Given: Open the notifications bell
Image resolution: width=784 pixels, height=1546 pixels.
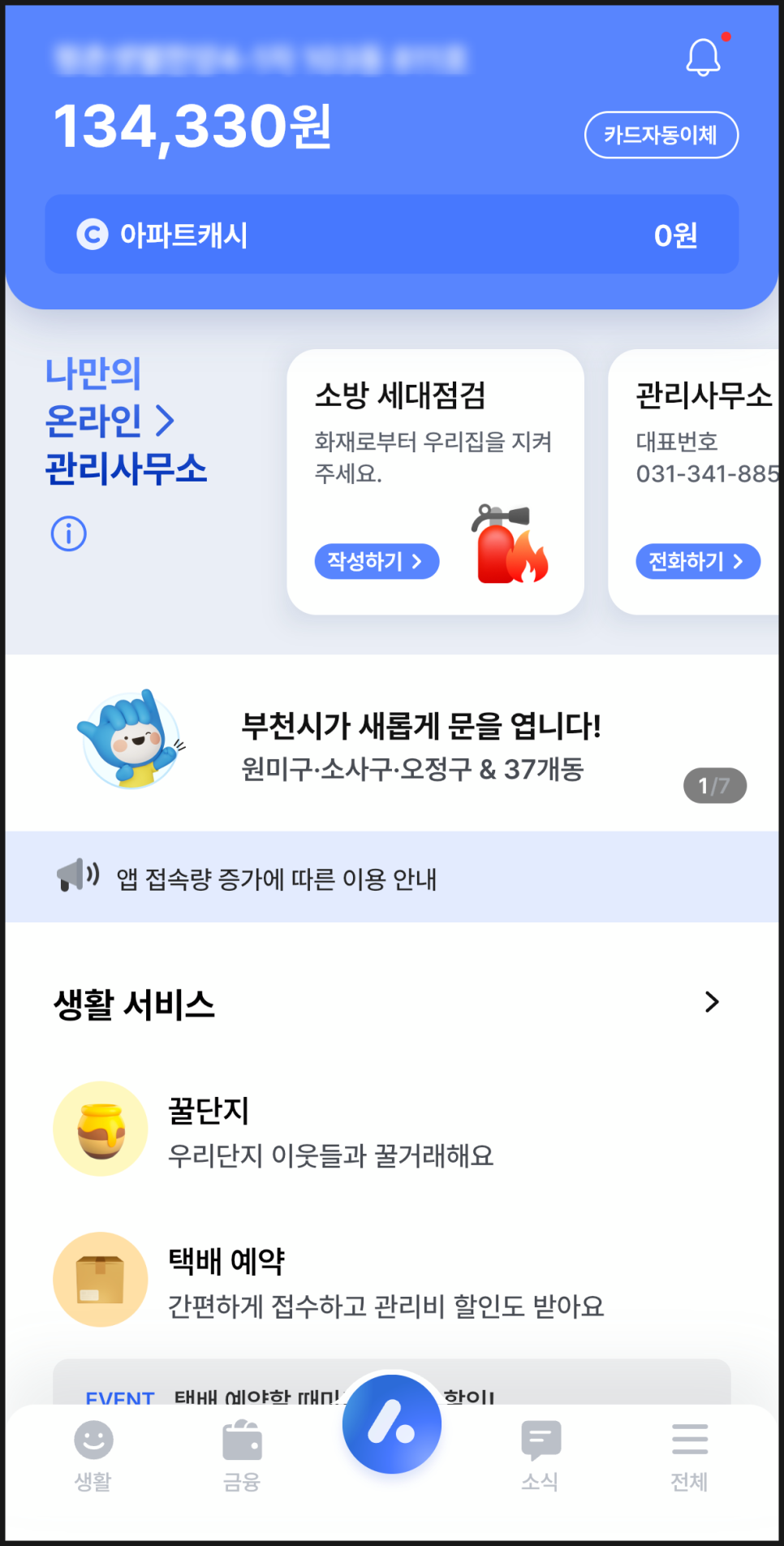Looking at the screenshot, I should (x=703, y=58).
